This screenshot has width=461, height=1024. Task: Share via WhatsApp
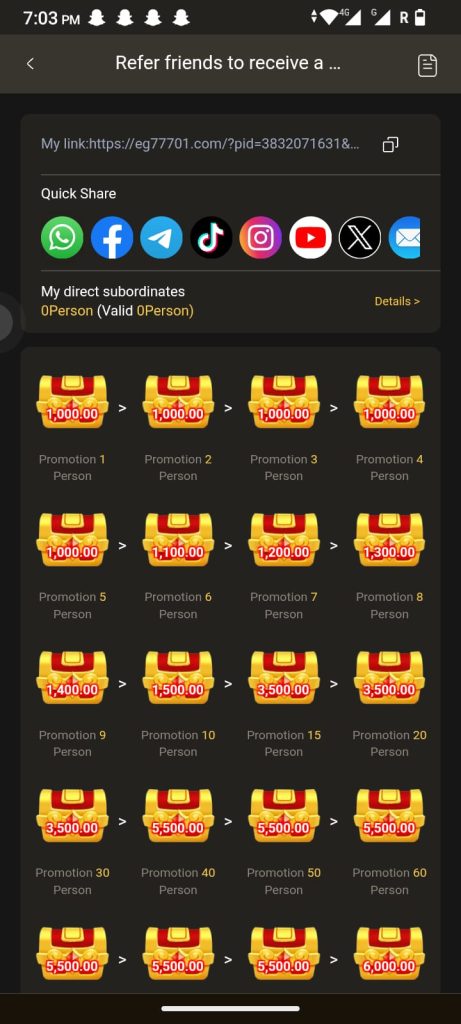point(62,238)
